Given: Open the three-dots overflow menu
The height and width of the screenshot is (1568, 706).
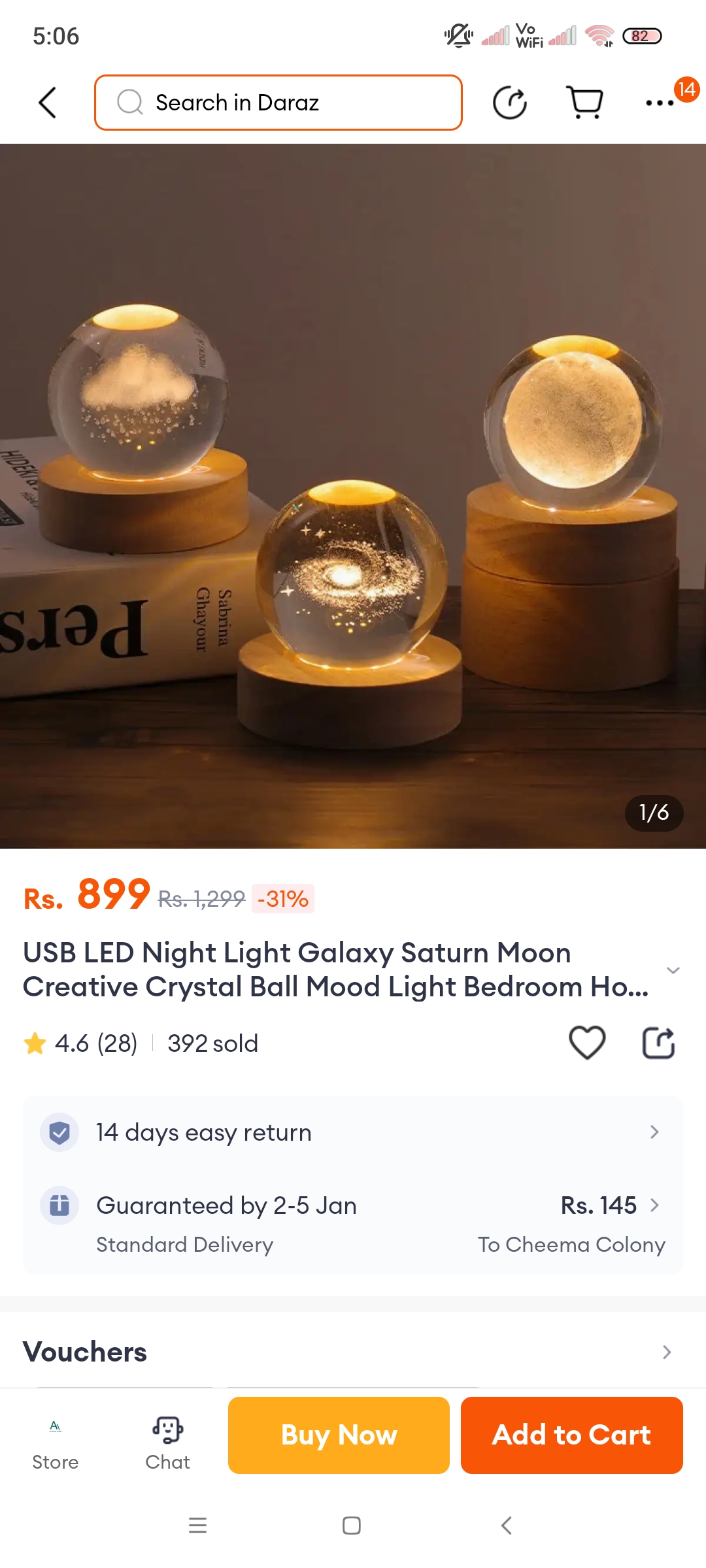Looking at the screenshot, I should [x=660, y=103].
